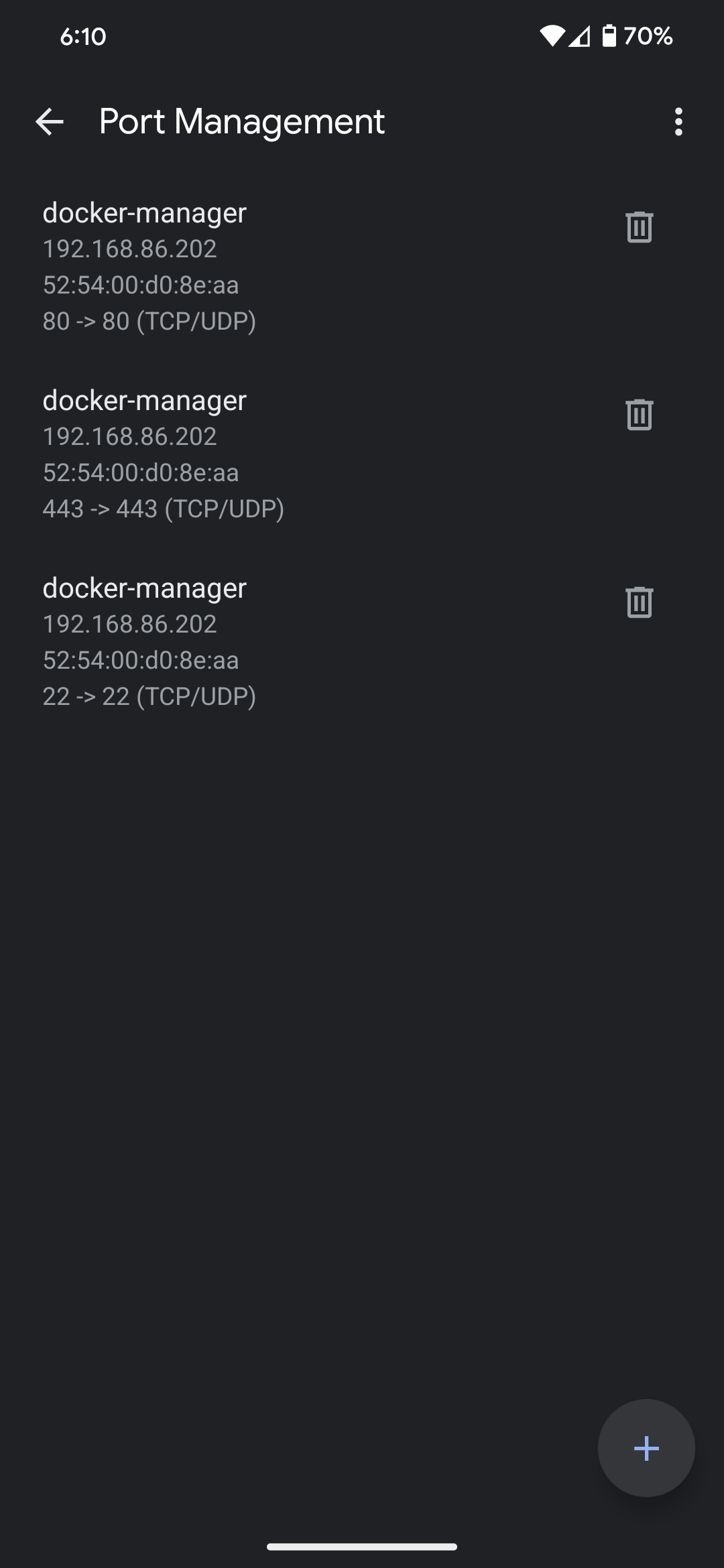Add a new port forwarding rule
The image size is (724, 1568).
[646, 1448]
